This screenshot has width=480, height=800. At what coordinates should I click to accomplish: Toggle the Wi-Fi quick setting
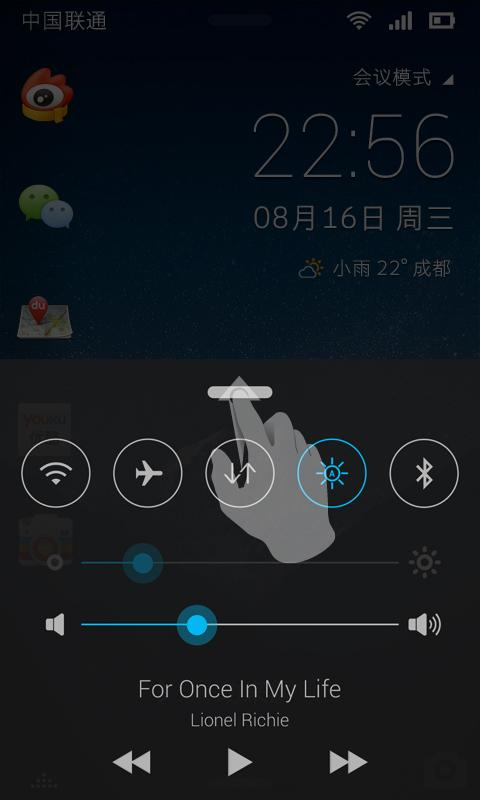coord(56,473)
